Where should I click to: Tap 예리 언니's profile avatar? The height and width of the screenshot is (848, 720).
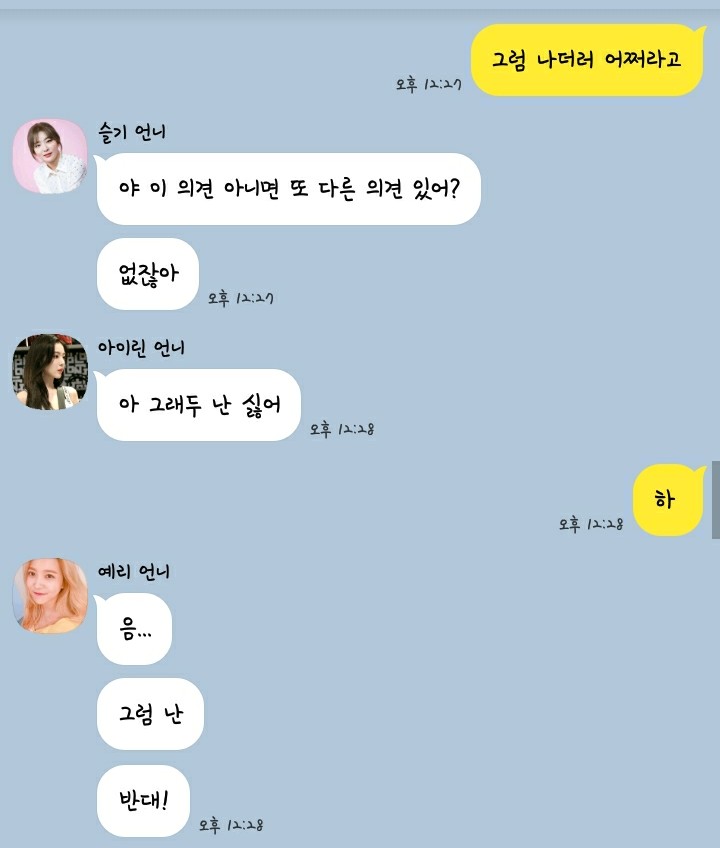50,595
